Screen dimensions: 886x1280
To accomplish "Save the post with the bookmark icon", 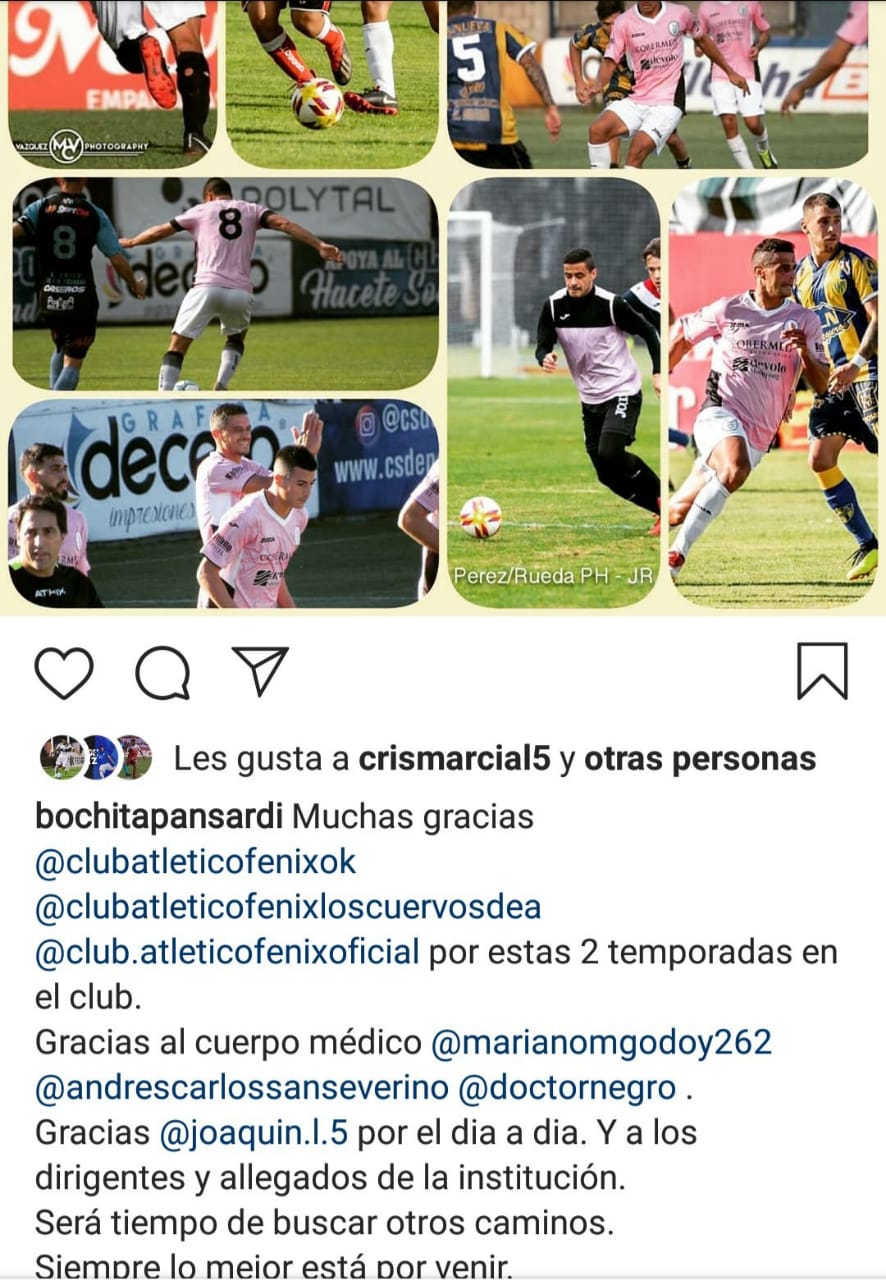I will [x=822, y=671].
